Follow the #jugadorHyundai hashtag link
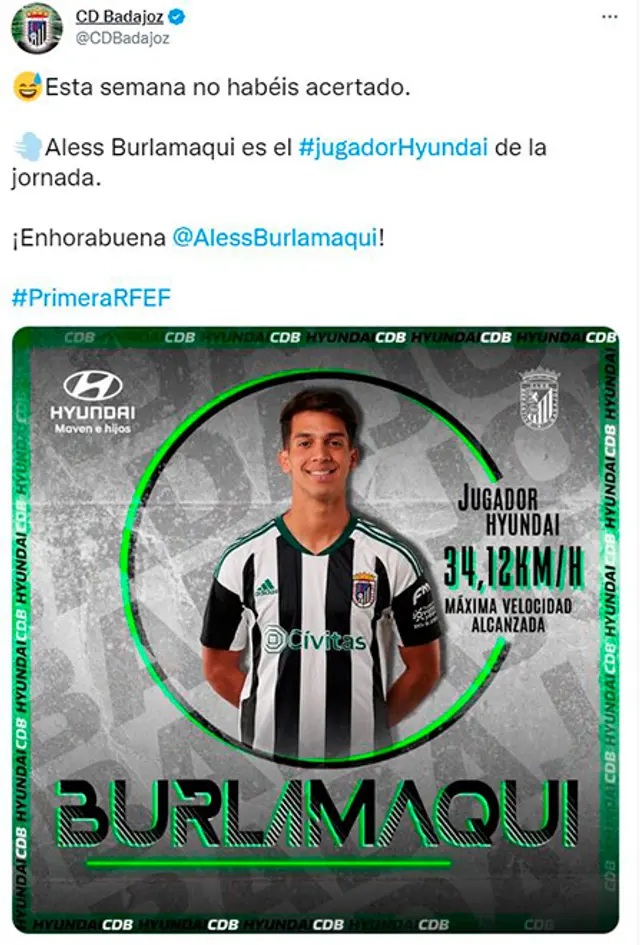This screenshot has height=945, width=640. point(393,147)
